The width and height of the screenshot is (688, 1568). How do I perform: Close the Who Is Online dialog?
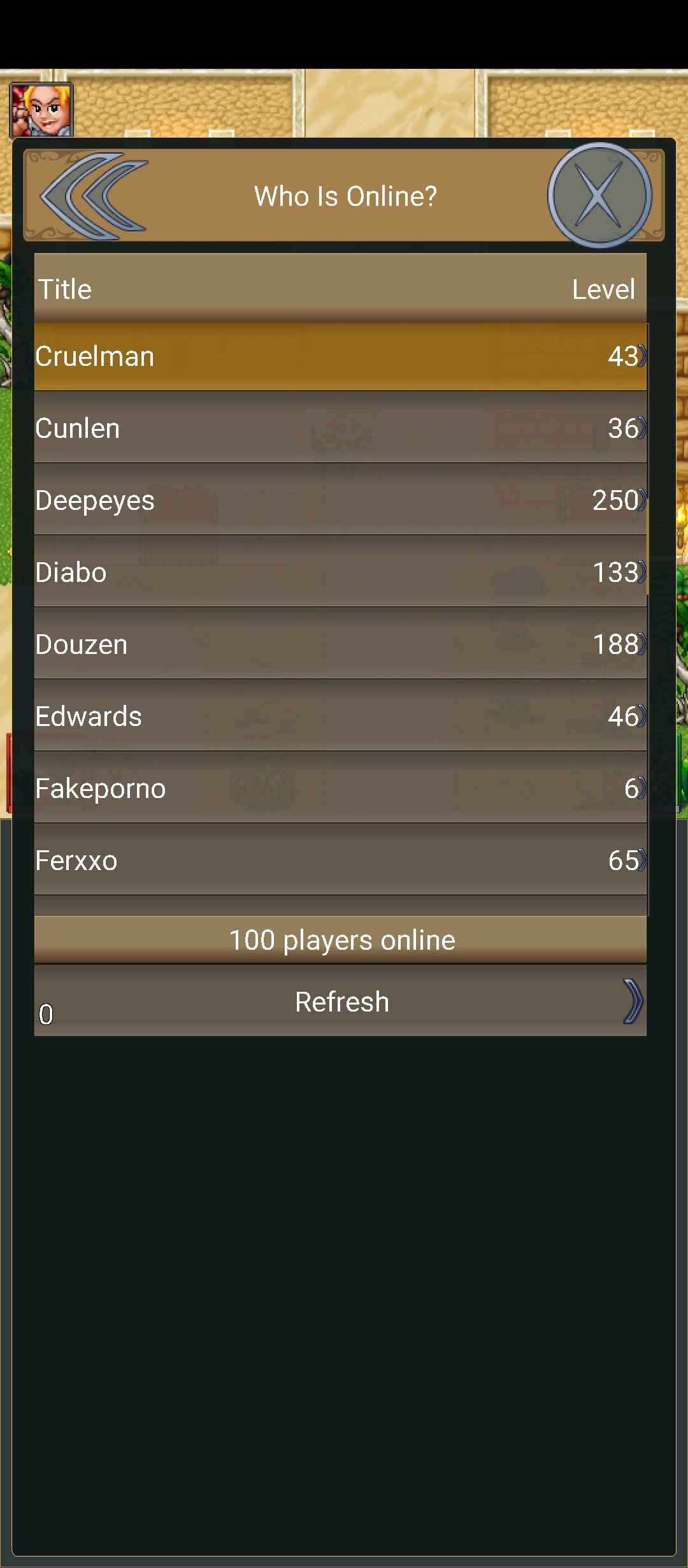pyautogui.click(x=599, y=196)
